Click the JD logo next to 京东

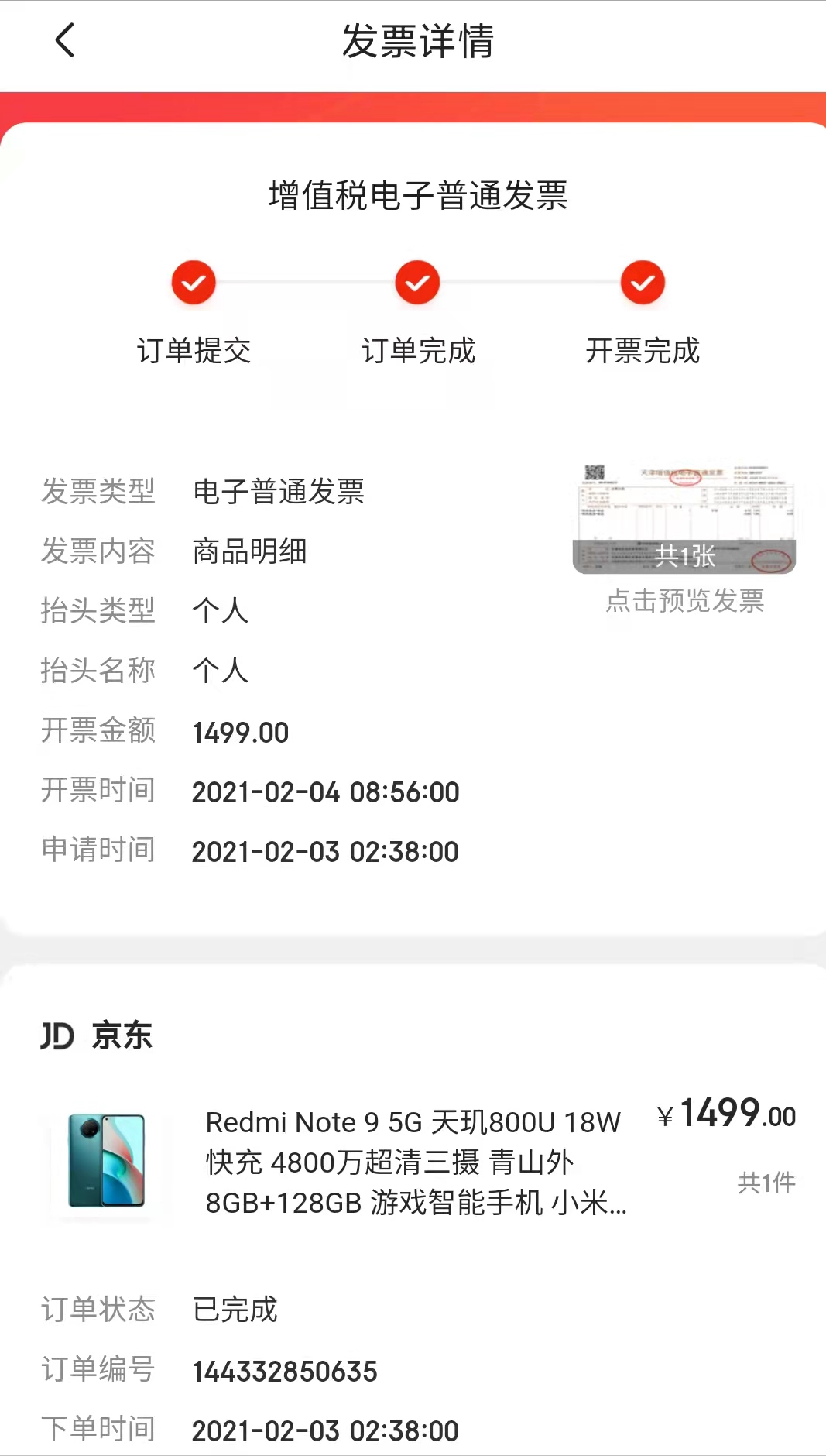(x=56, y=1035)
